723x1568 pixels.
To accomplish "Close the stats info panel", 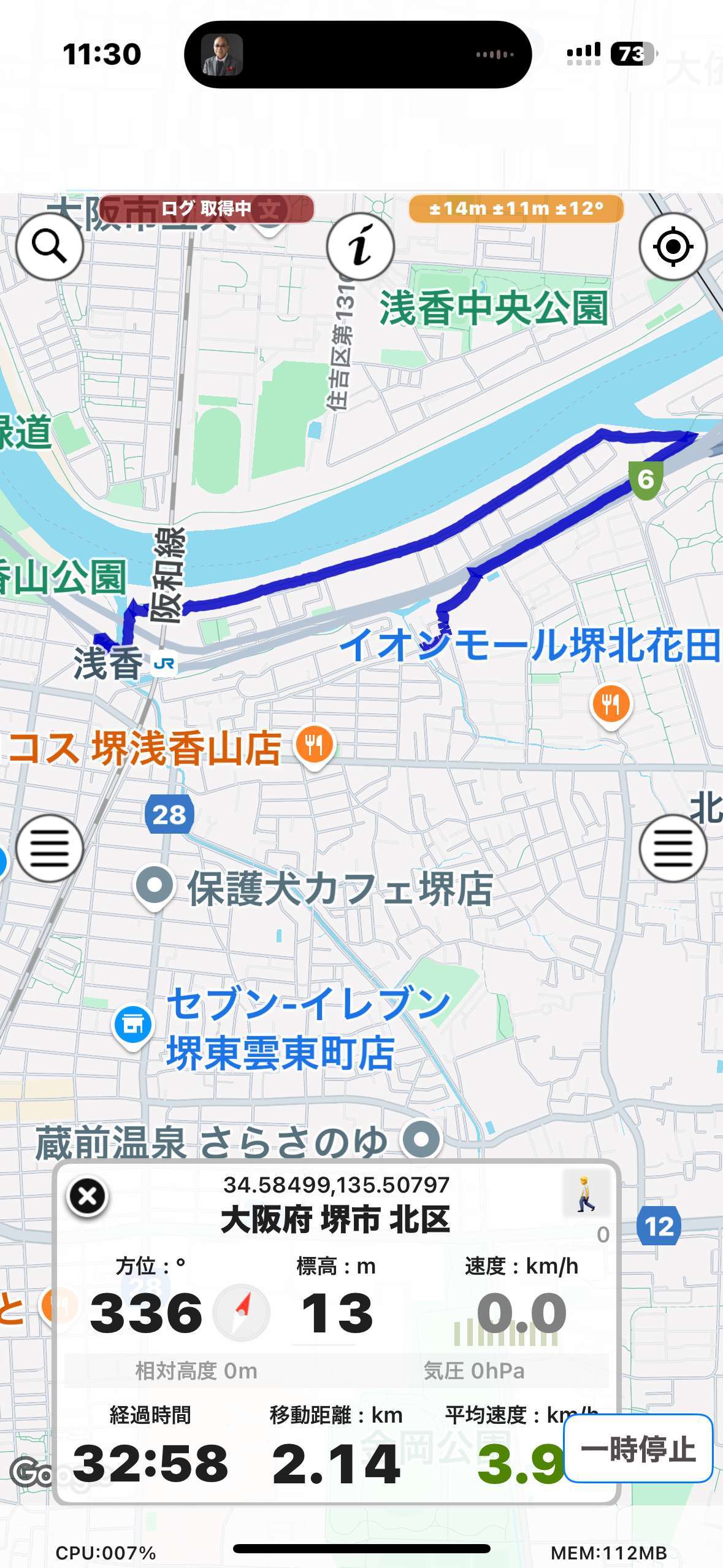I will tap(87, 1196).
